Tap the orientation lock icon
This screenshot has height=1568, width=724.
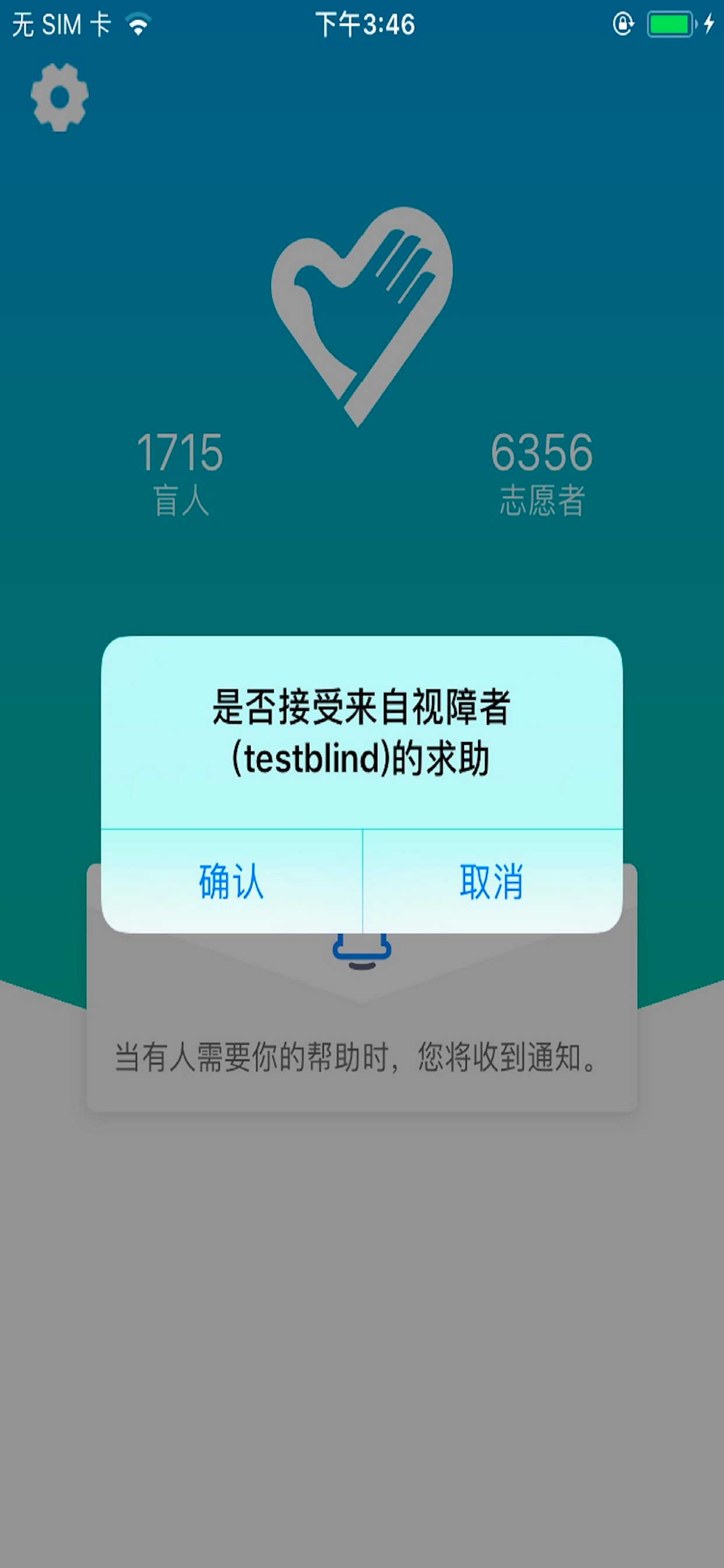(623, 23)
